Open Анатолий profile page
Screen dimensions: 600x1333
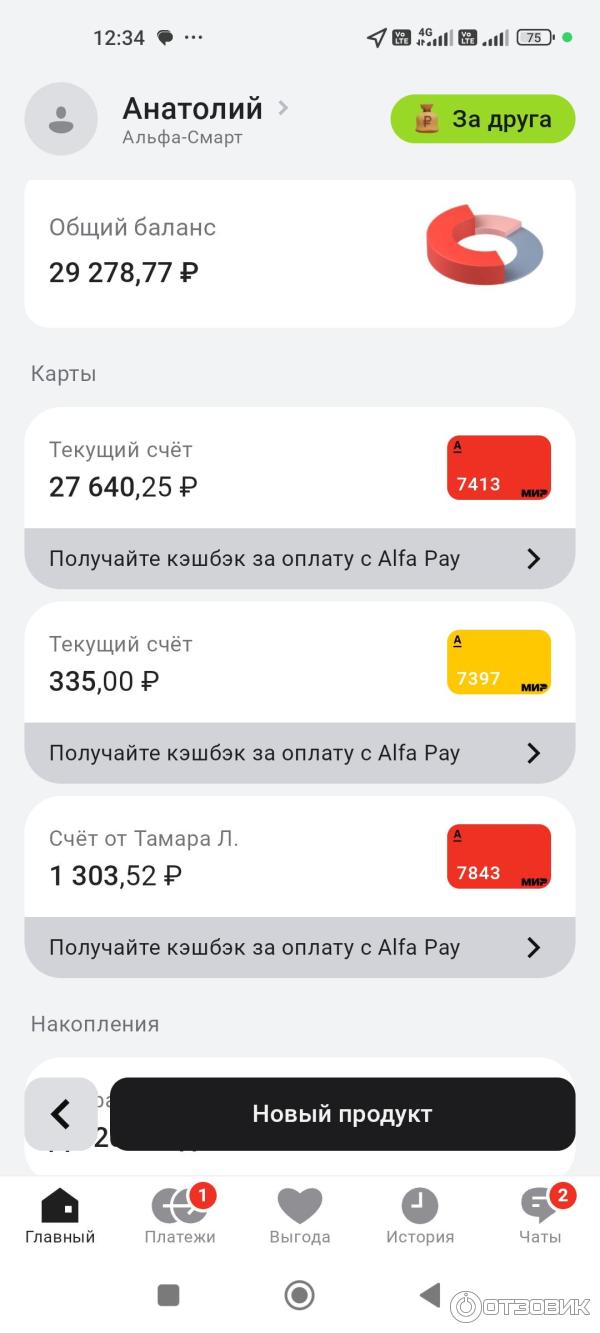coord(192,118)
